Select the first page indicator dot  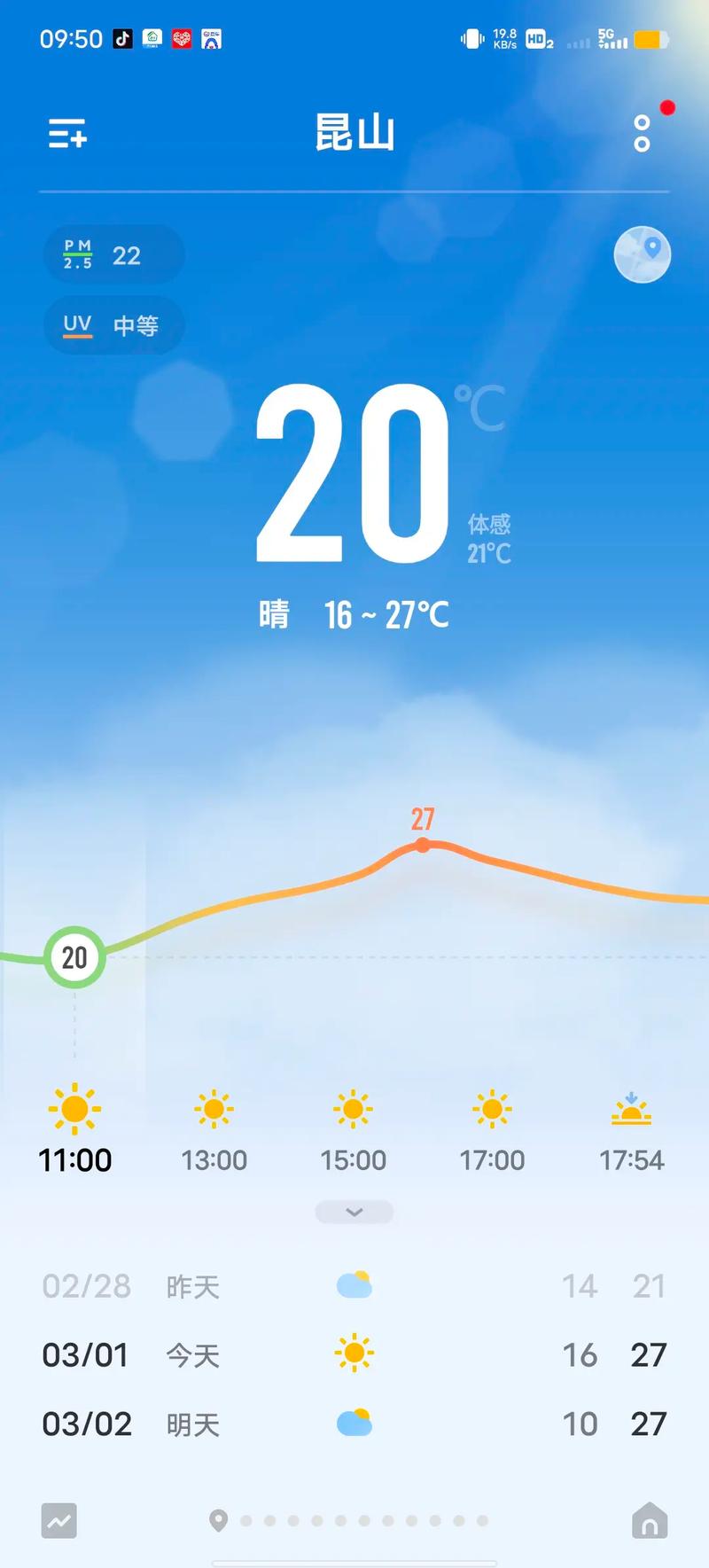(246, 1520)
